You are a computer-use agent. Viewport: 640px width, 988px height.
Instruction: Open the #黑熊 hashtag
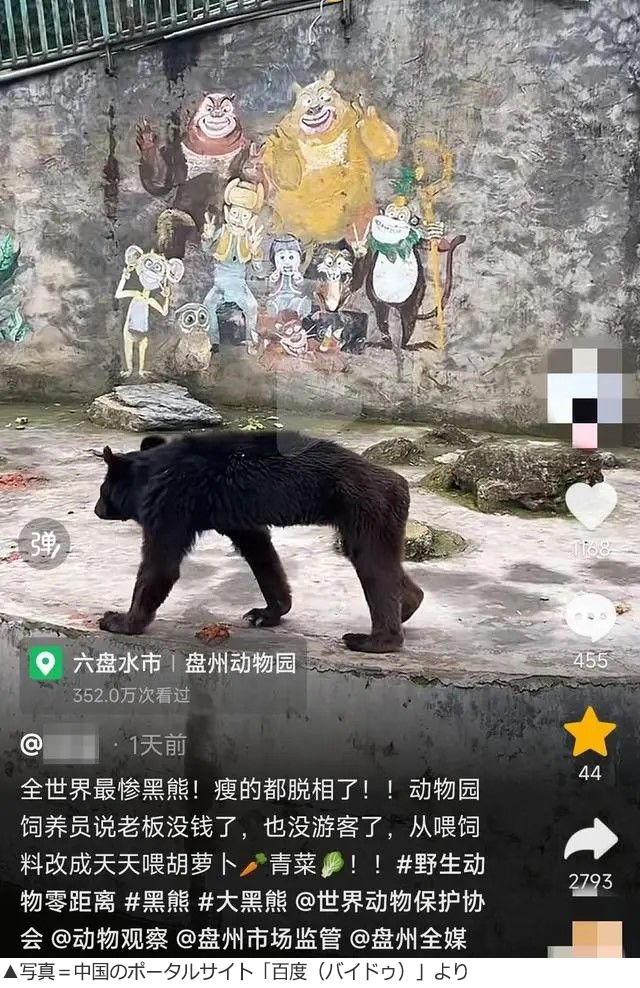coord(157,901)
